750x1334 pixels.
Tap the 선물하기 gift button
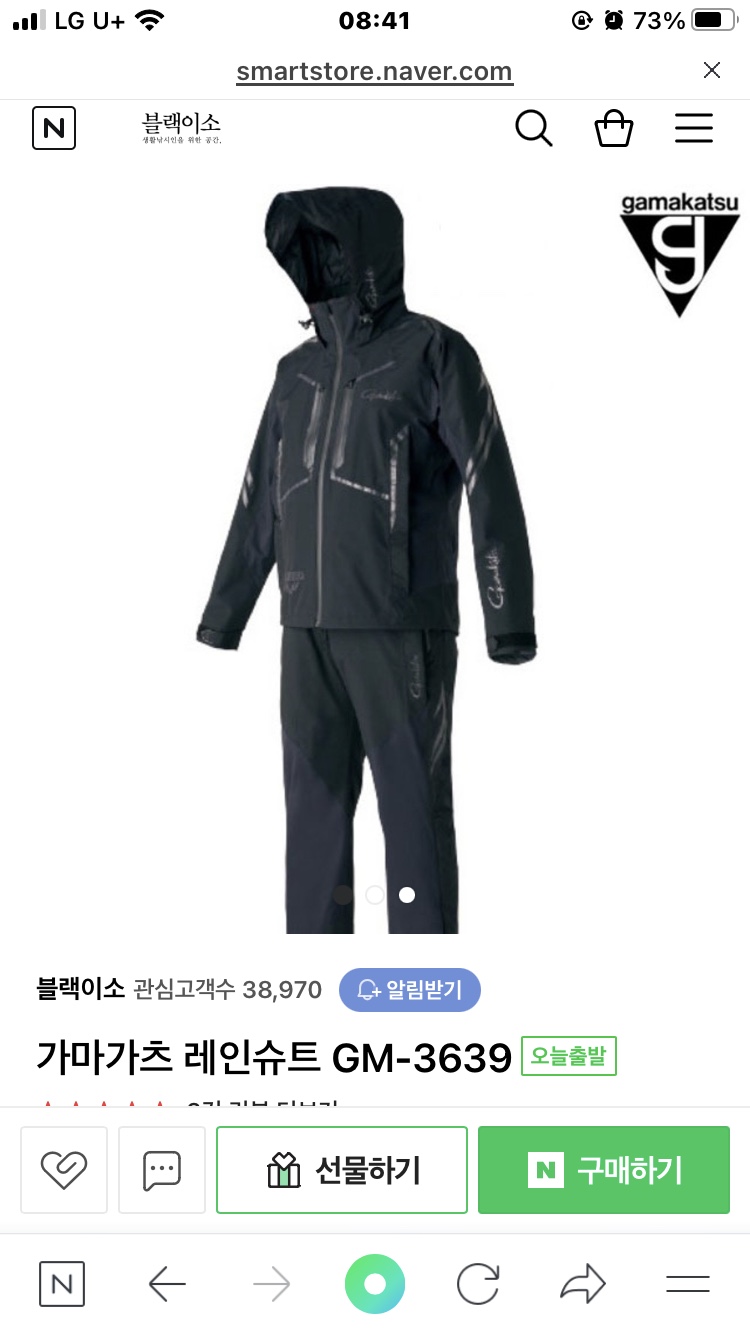pyautogui.click(x=342, y=1169)
